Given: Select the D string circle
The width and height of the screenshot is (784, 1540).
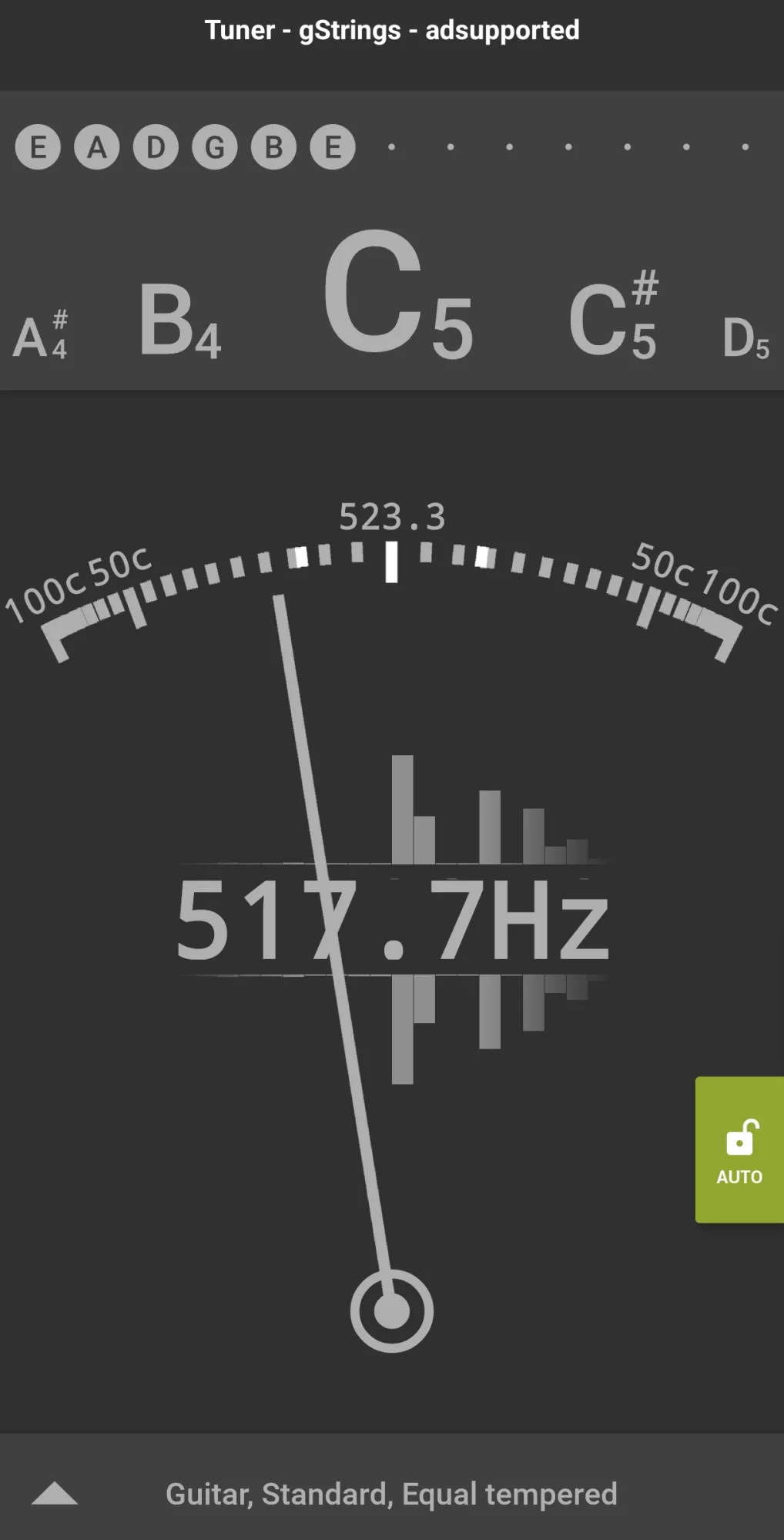Looking at the screenshot, I should click(x=156, y=146).
